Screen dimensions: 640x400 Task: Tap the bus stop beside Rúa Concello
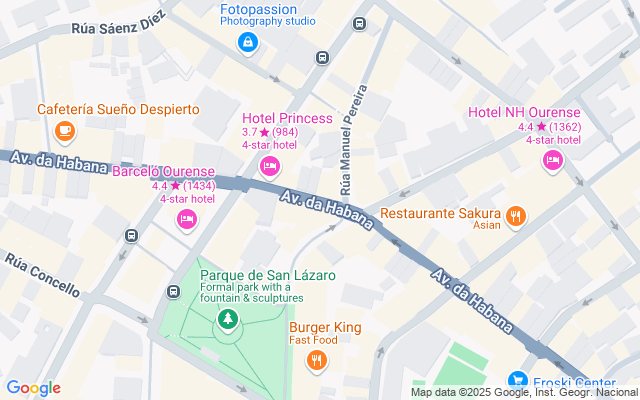(131, 235)
